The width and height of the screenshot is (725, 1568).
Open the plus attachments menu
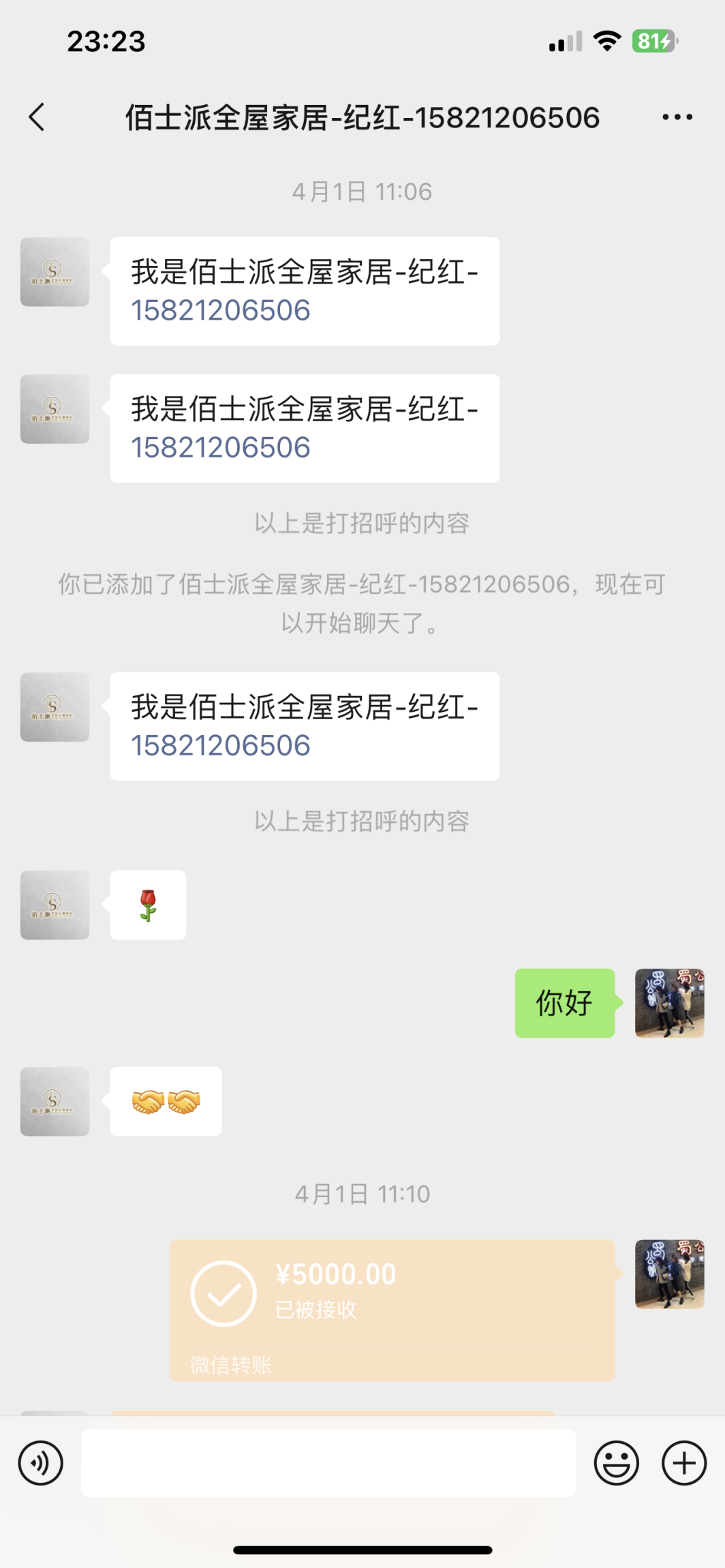(x=683, y=1462)
